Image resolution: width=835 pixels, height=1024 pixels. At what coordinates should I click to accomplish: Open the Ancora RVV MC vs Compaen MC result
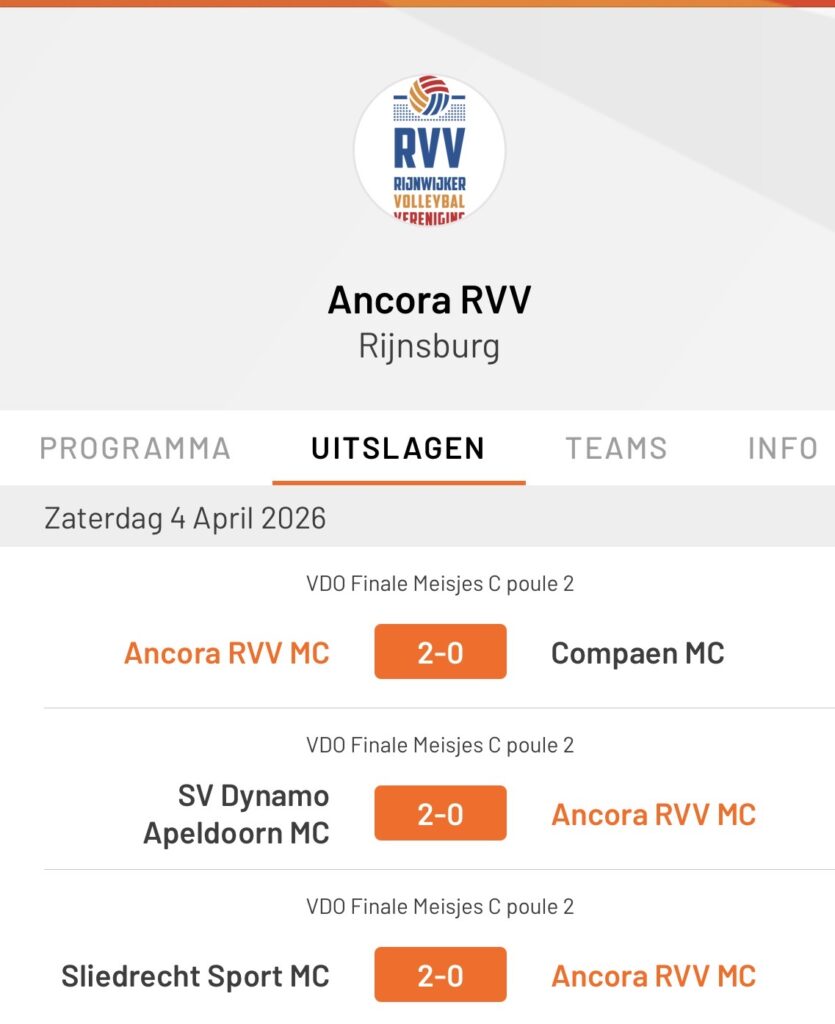coord(440,653)
